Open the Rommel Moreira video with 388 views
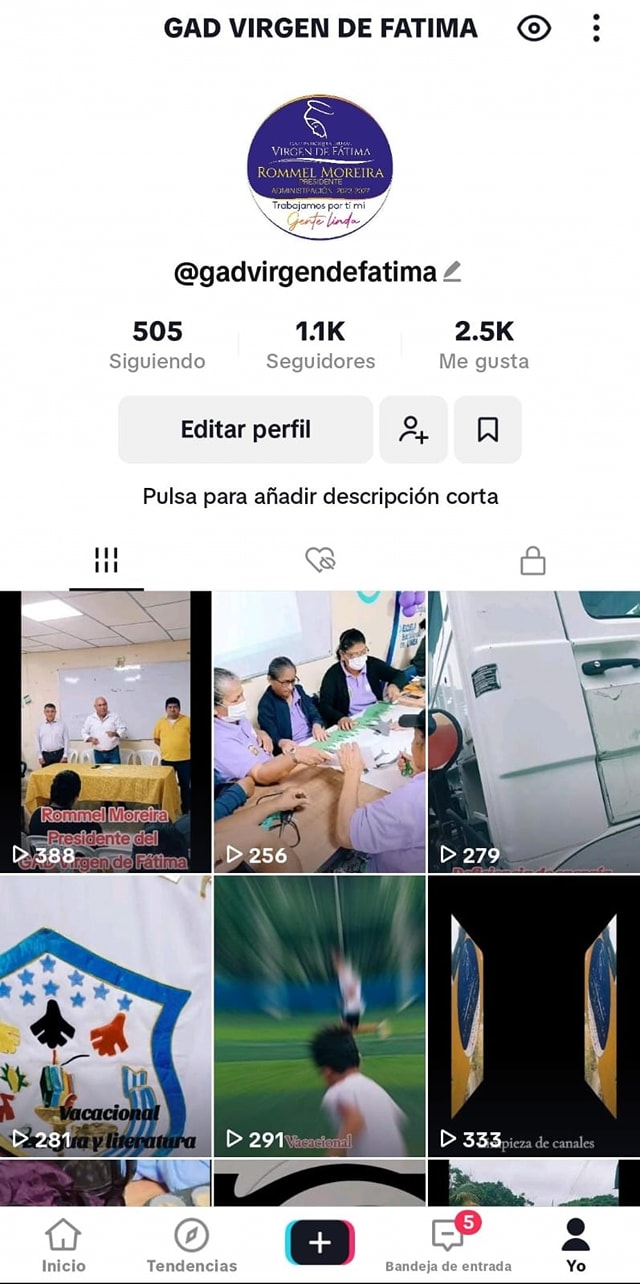640x1284 pixels. coord(106,731)
